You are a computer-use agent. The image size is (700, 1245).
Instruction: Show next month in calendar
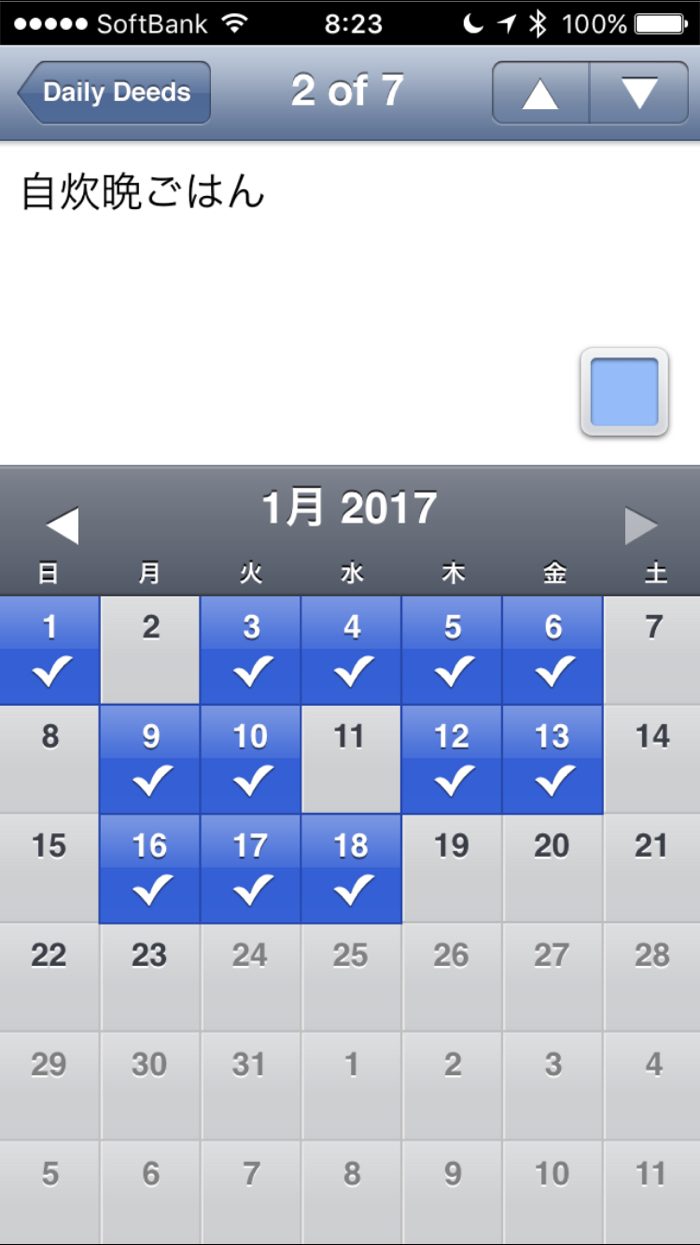(x=641, y=525)
